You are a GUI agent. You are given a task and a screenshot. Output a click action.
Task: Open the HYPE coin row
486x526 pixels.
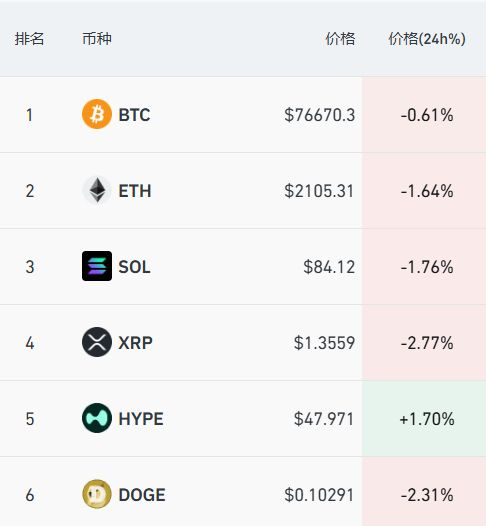click(243, 419)
